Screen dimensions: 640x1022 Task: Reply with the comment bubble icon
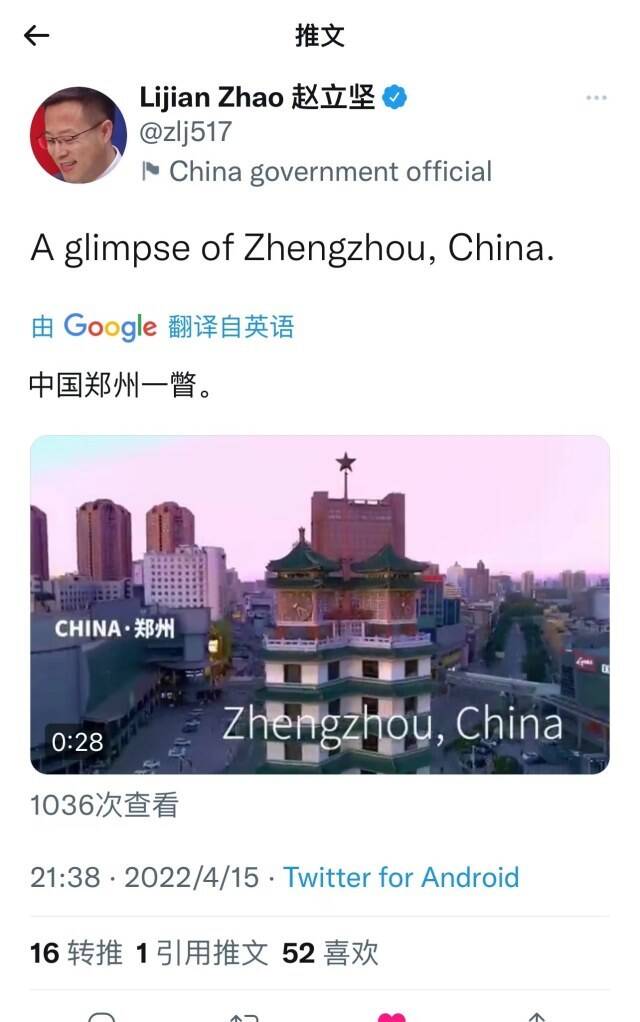101,1016
